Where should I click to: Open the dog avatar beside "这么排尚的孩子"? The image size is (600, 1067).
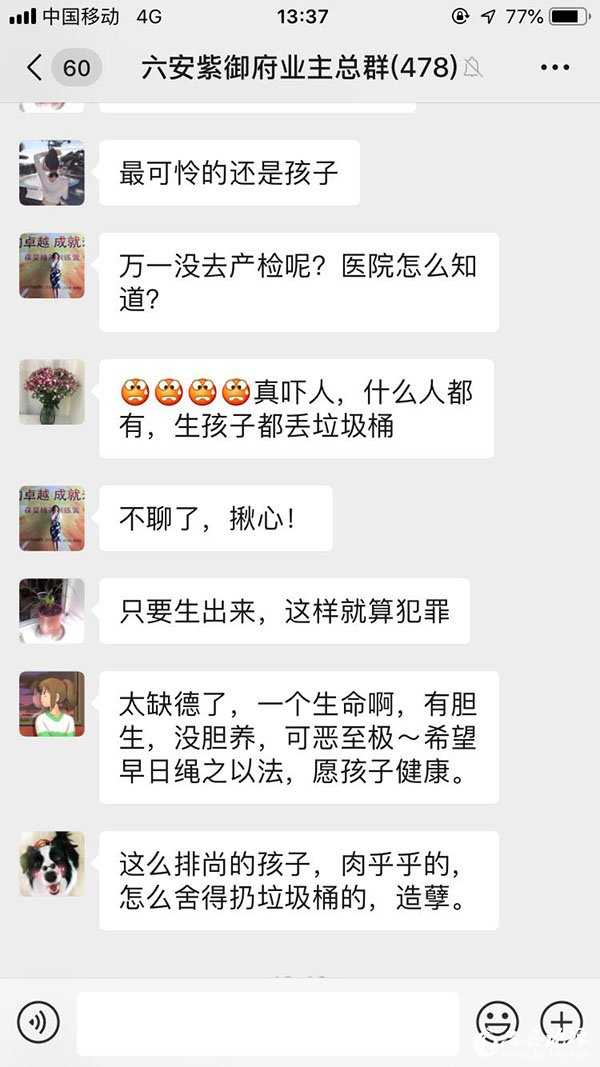[52, 863]
